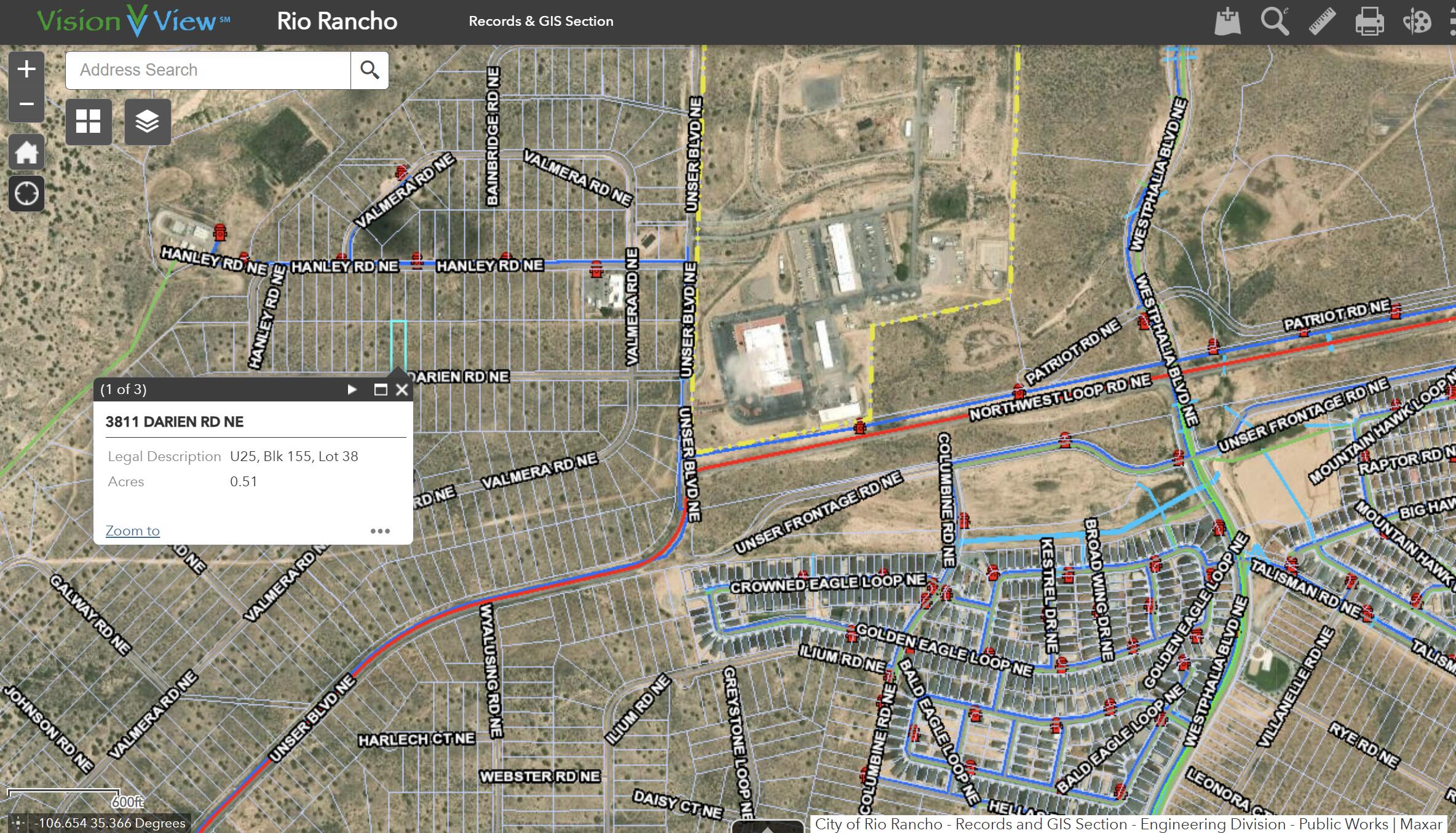This screenshot has height=833, width=1456.
Task: Tap the Address Search field
Action: [x=208, y=70]
